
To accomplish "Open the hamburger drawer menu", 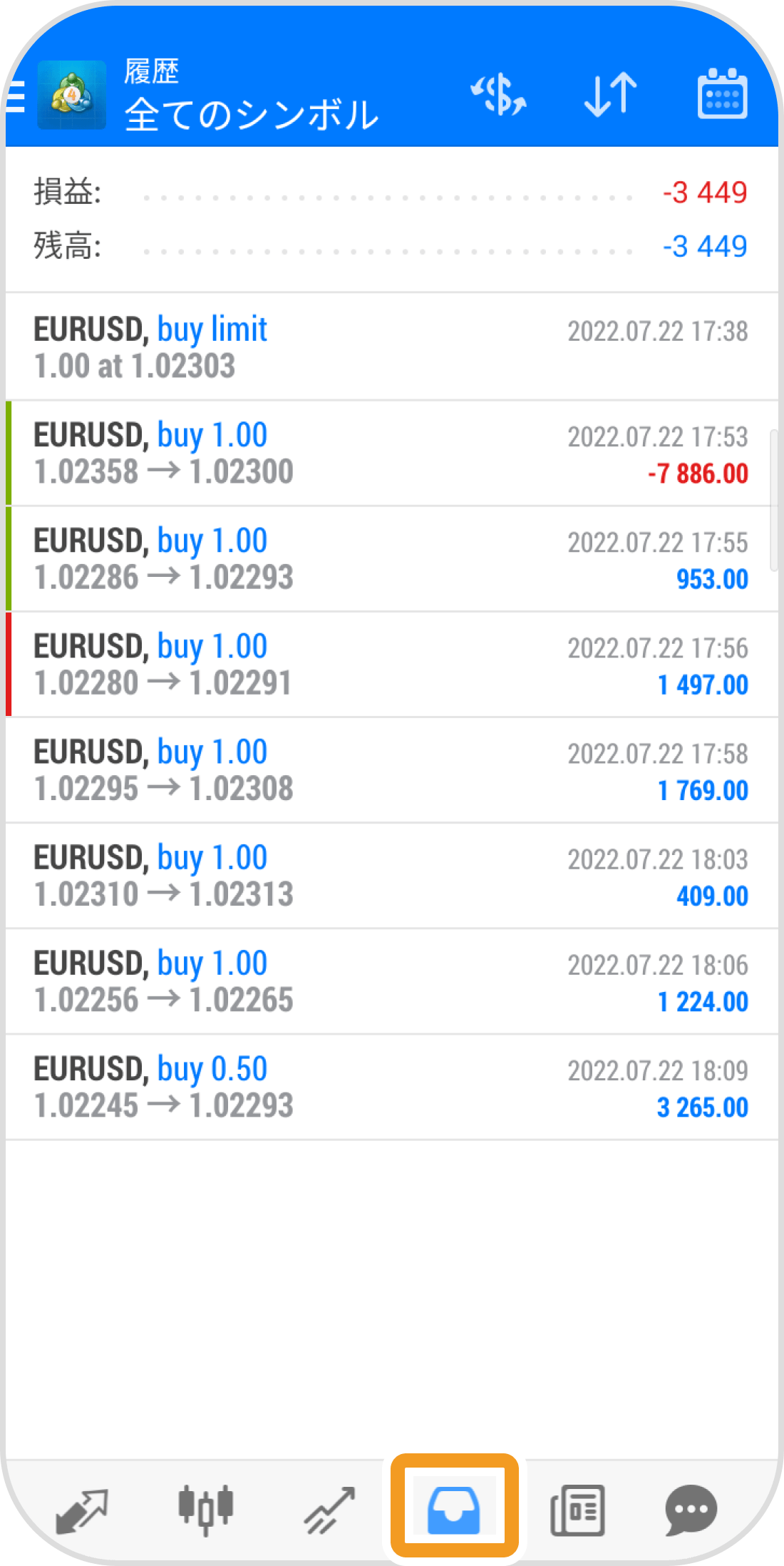I will coord(16,96).
